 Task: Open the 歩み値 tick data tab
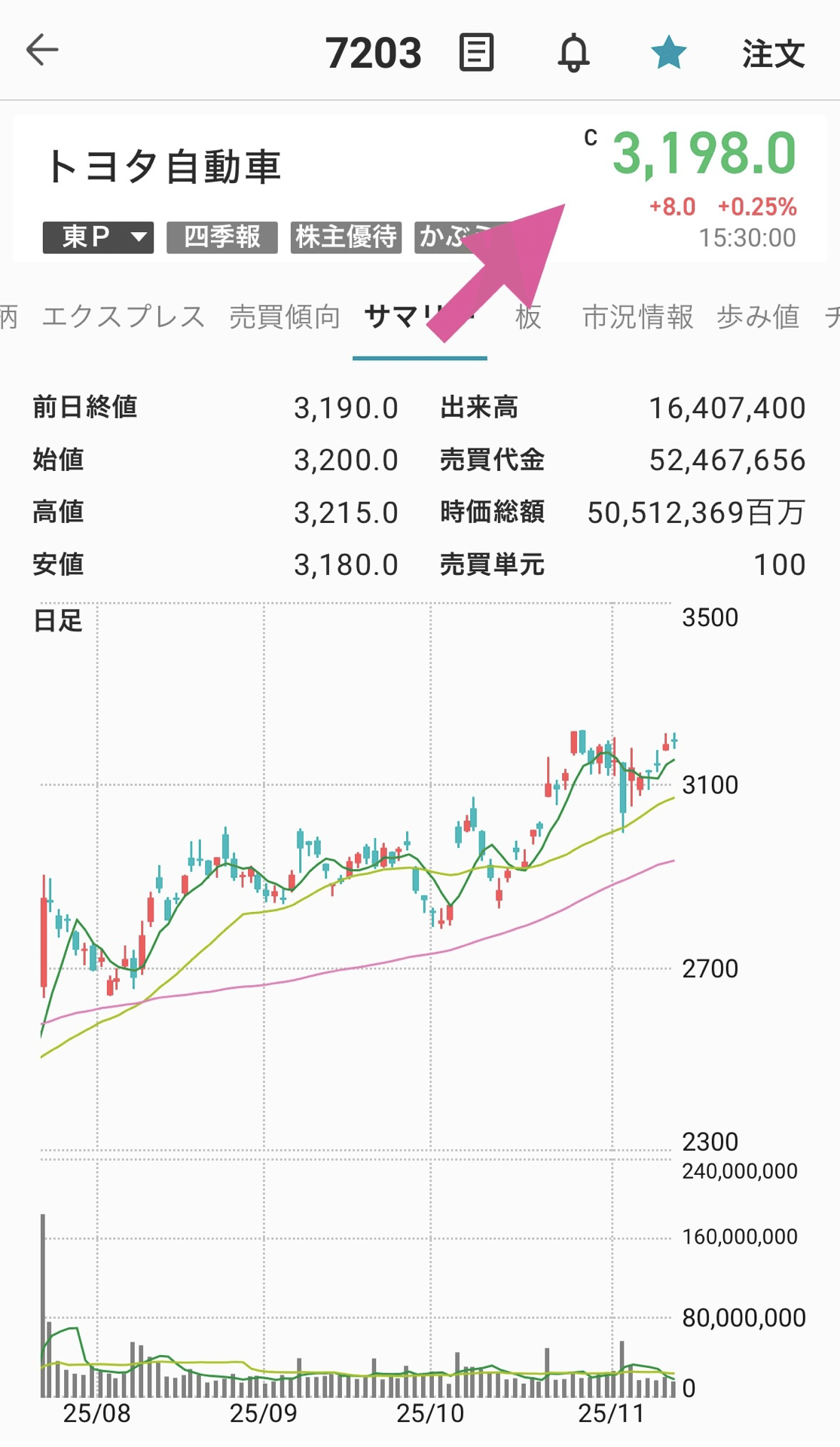756,317
